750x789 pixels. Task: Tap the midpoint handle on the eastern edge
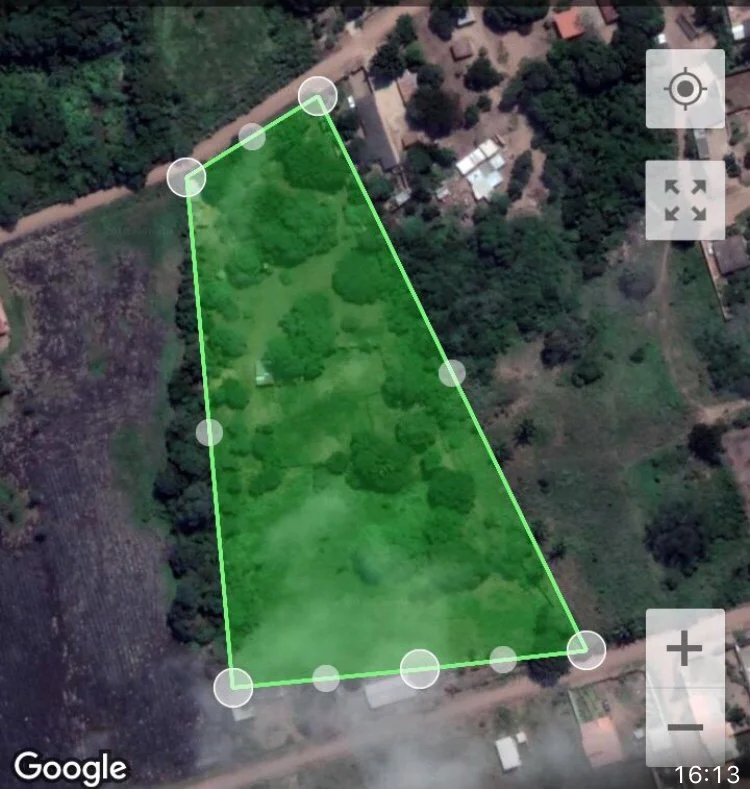[x=452, y=373]
